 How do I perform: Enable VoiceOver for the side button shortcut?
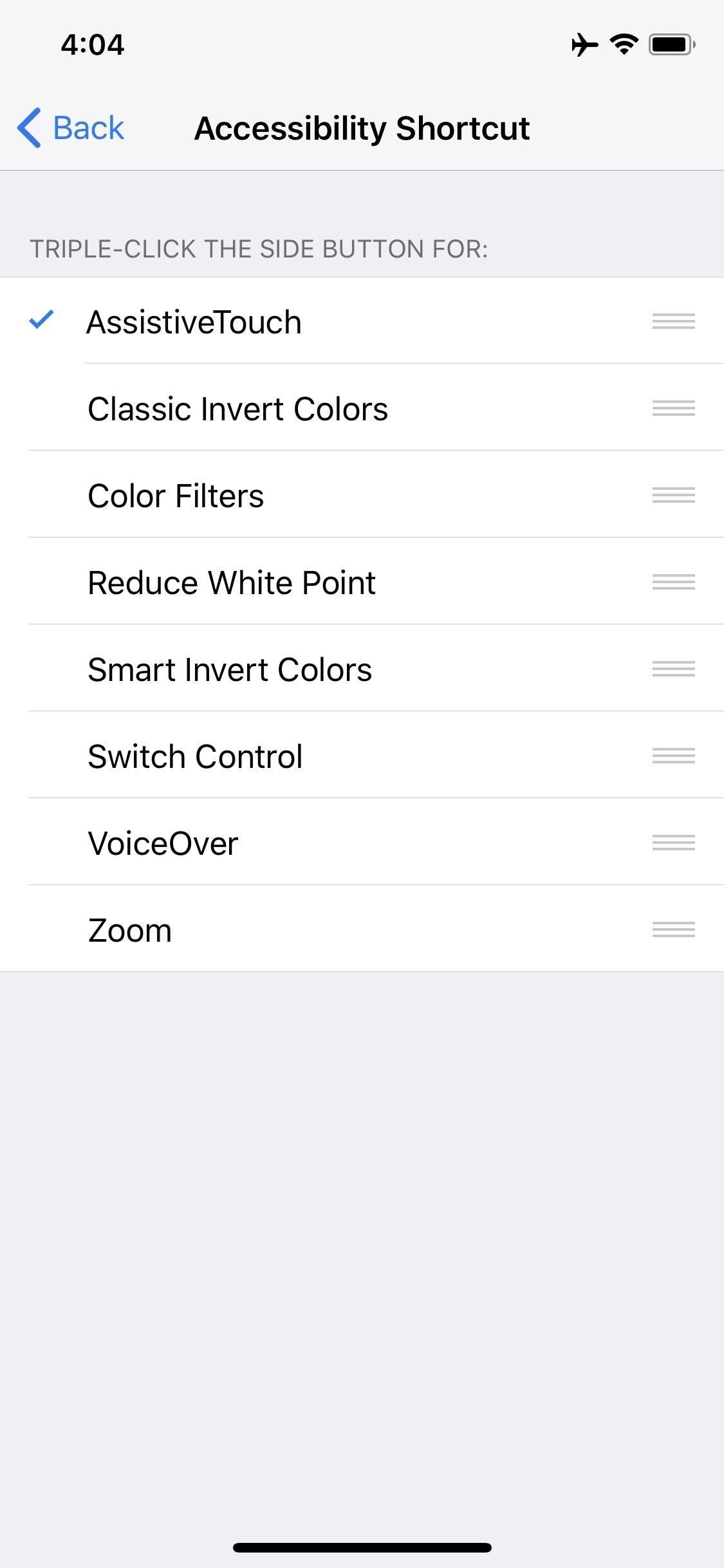pyautogui.click(x=163, y=843)
